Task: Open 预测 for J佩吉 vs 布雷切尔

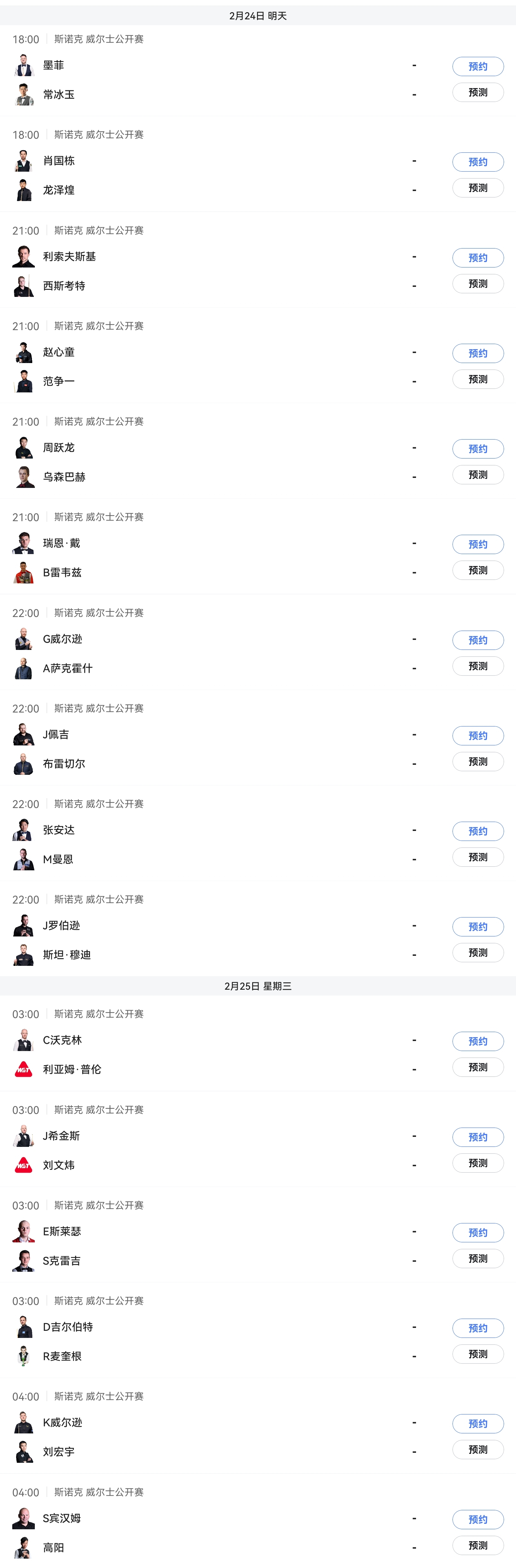Action: [478, 762]
